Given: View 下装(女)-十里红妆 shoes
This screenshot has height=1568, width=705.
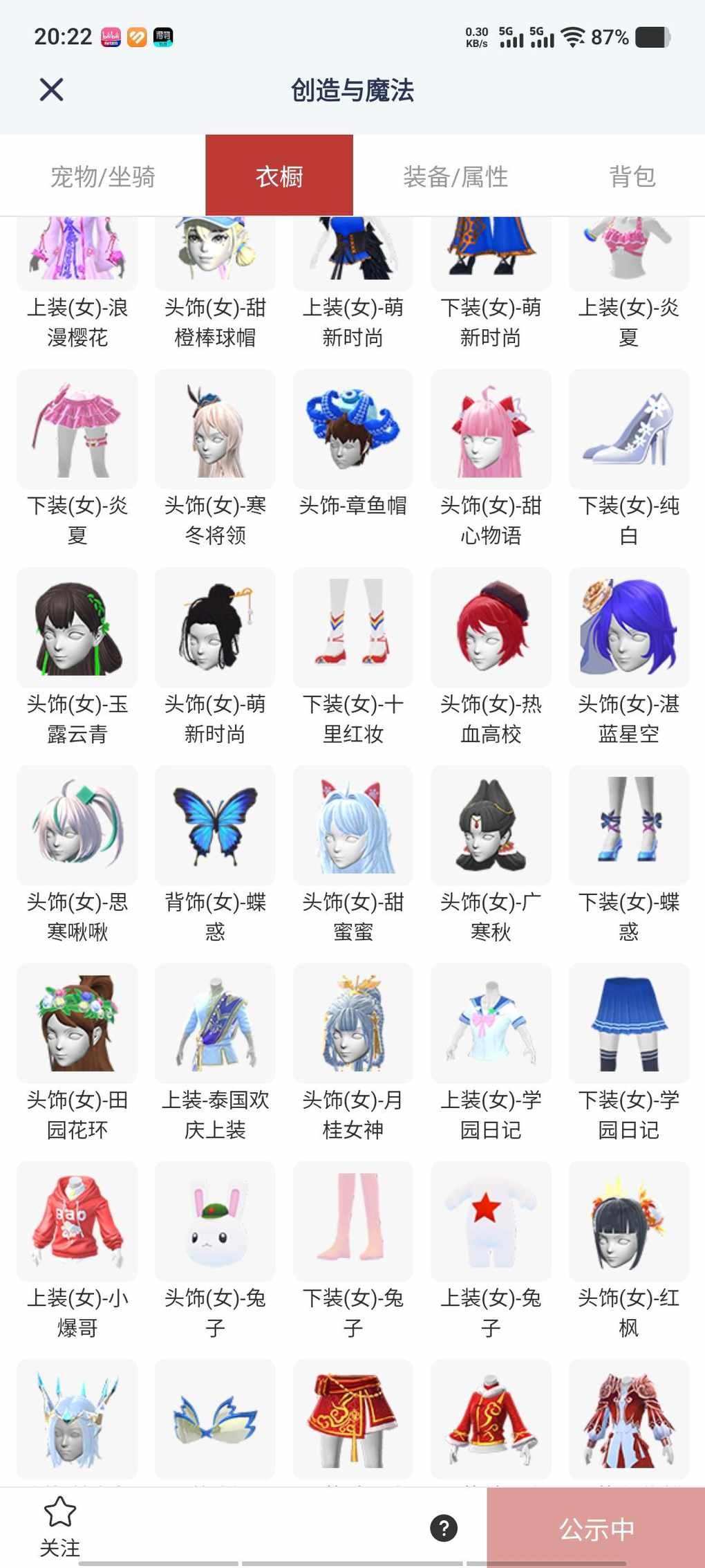Looking at the screenshot, I should (x=352, y=628).
